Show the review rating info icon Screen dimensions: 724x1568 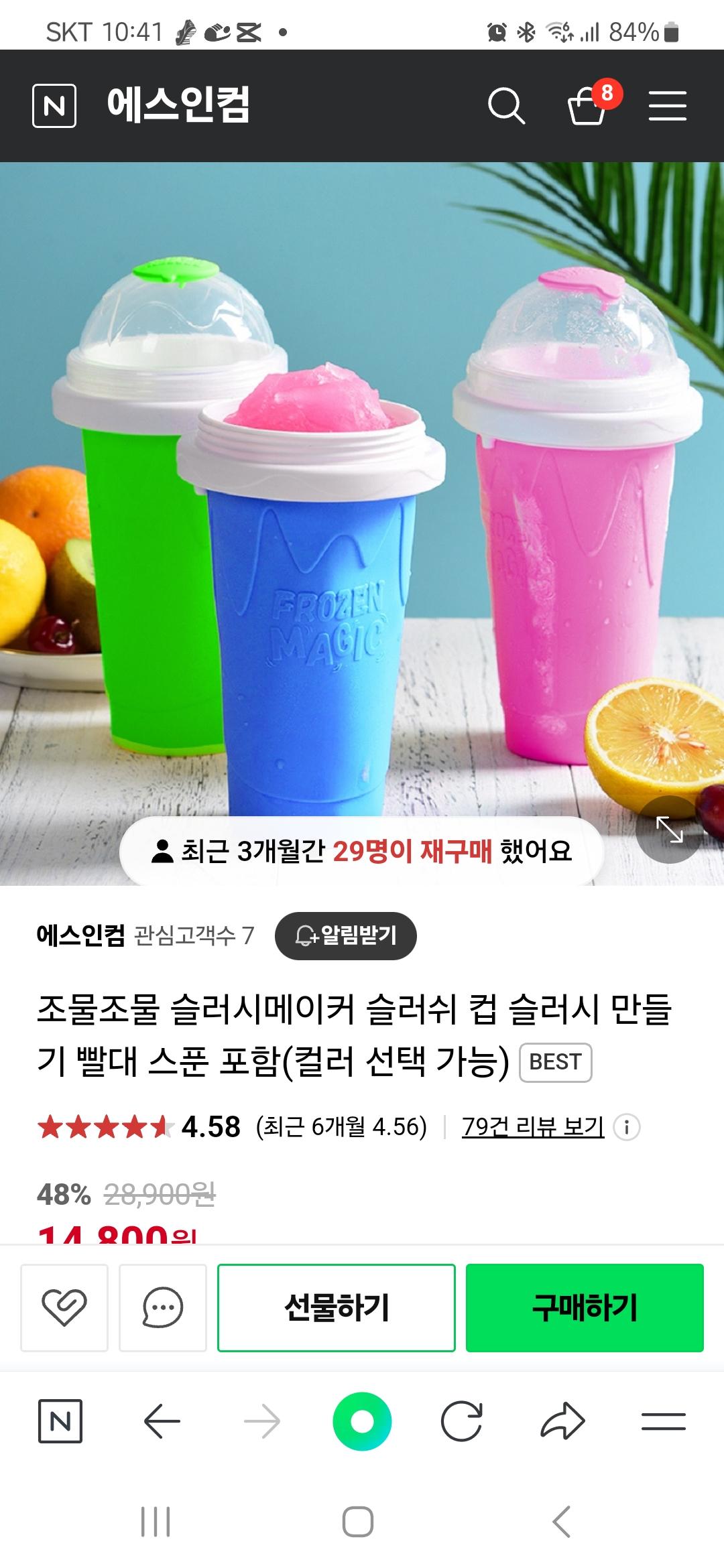click(x=627, y=1127)
